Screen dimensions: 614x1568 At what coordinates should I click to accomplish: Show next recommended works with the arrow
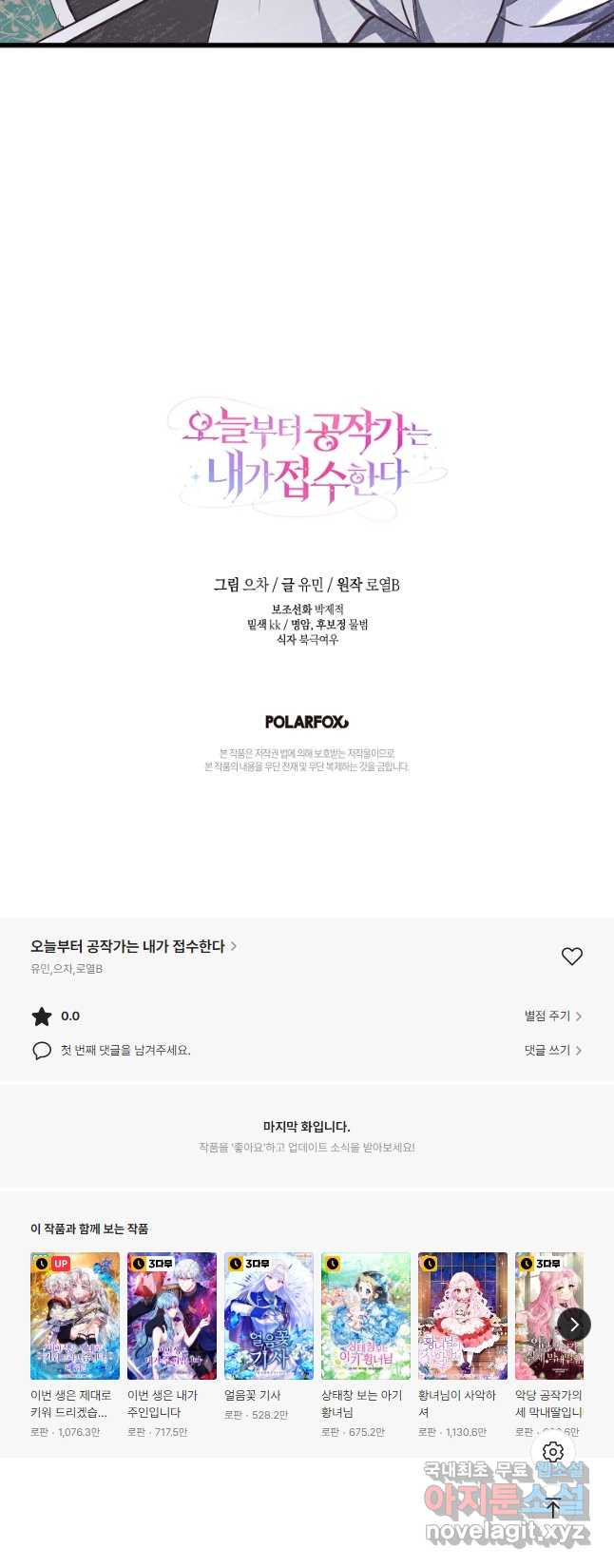coord(574,1325)
